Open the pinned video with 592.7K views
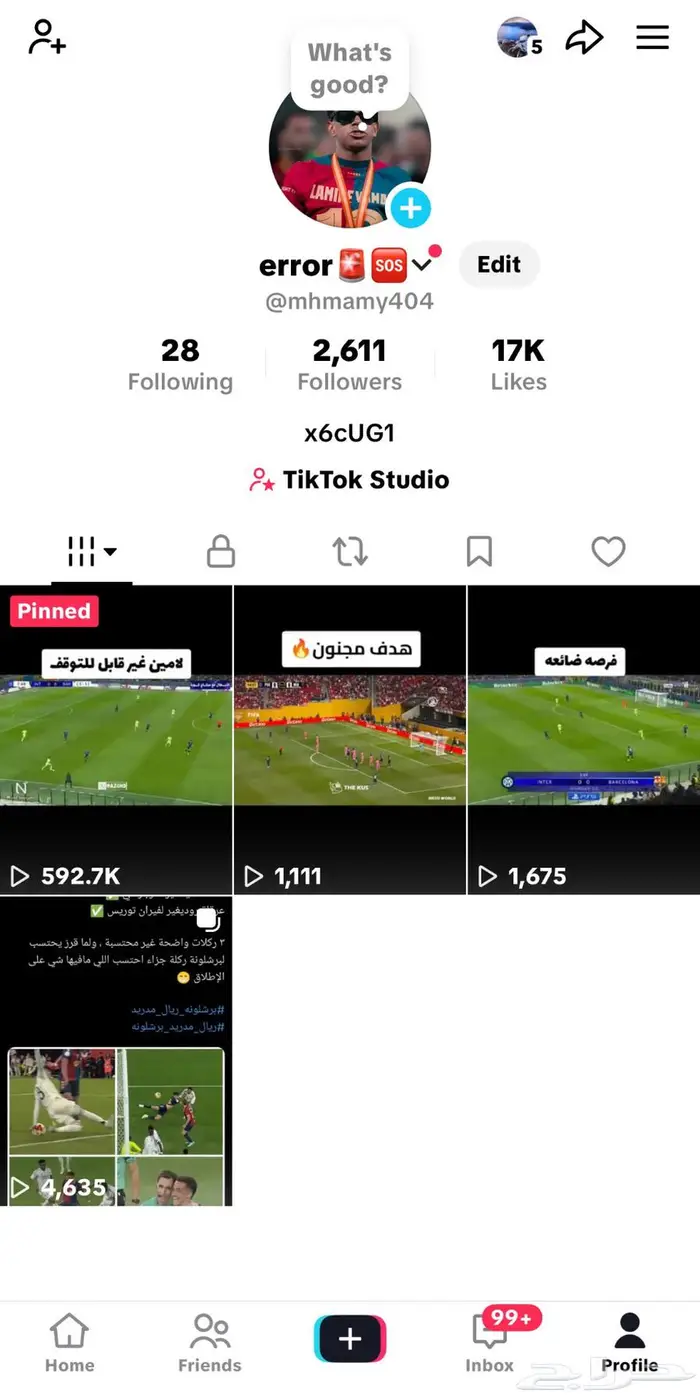 coord(116,740)
